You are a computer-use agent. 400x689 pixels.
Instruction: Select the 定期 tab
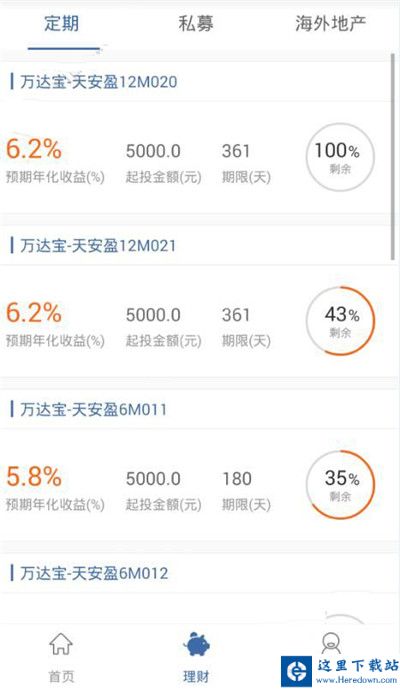[x=62, y=23]
